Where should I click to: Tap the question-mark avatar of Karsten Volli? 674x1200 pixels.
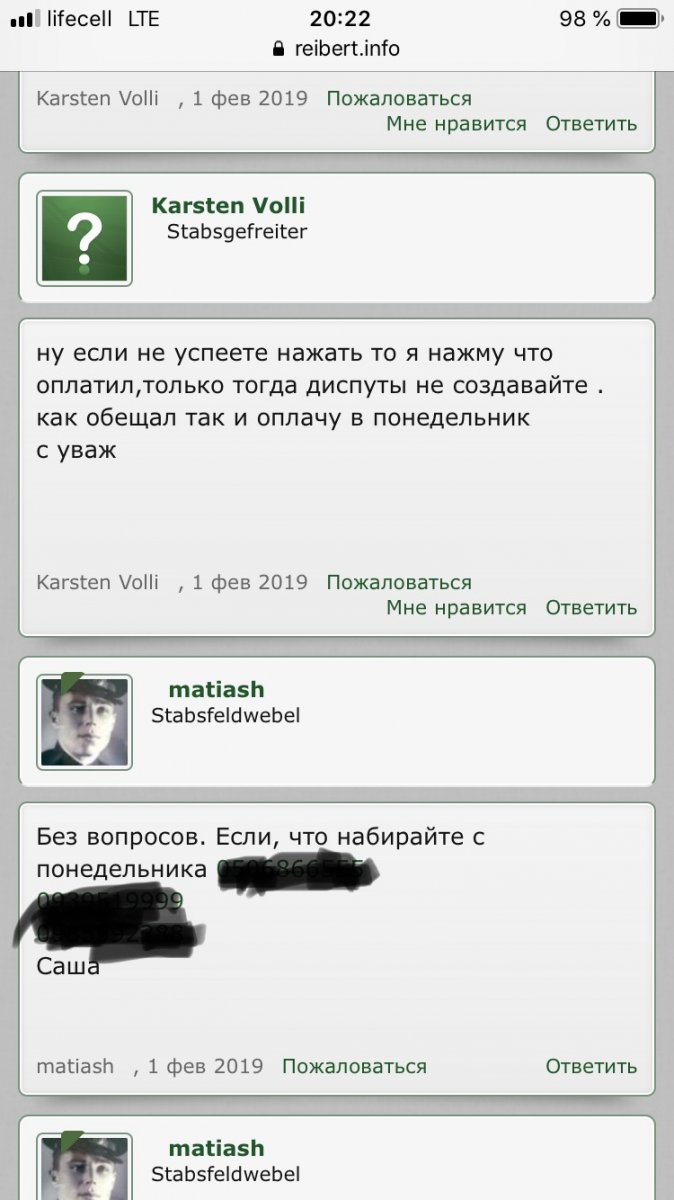coord(84,238)
